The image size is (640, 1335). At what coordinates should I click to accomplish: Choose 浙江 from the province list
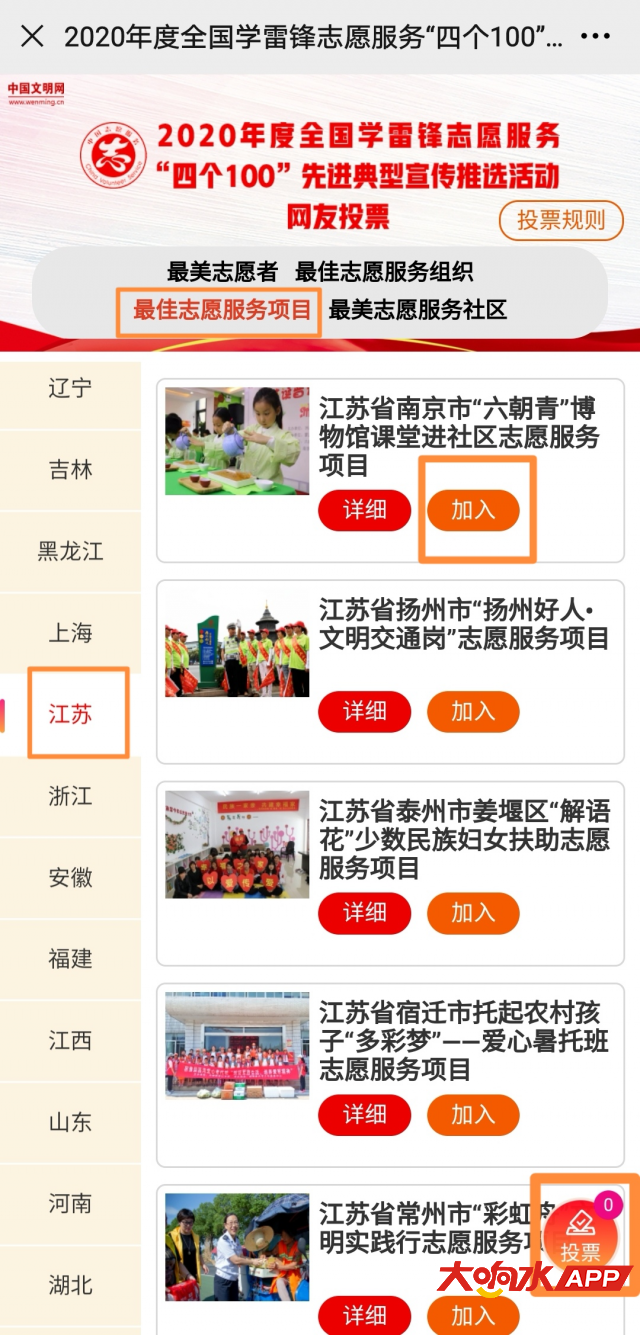coord(70,796)
